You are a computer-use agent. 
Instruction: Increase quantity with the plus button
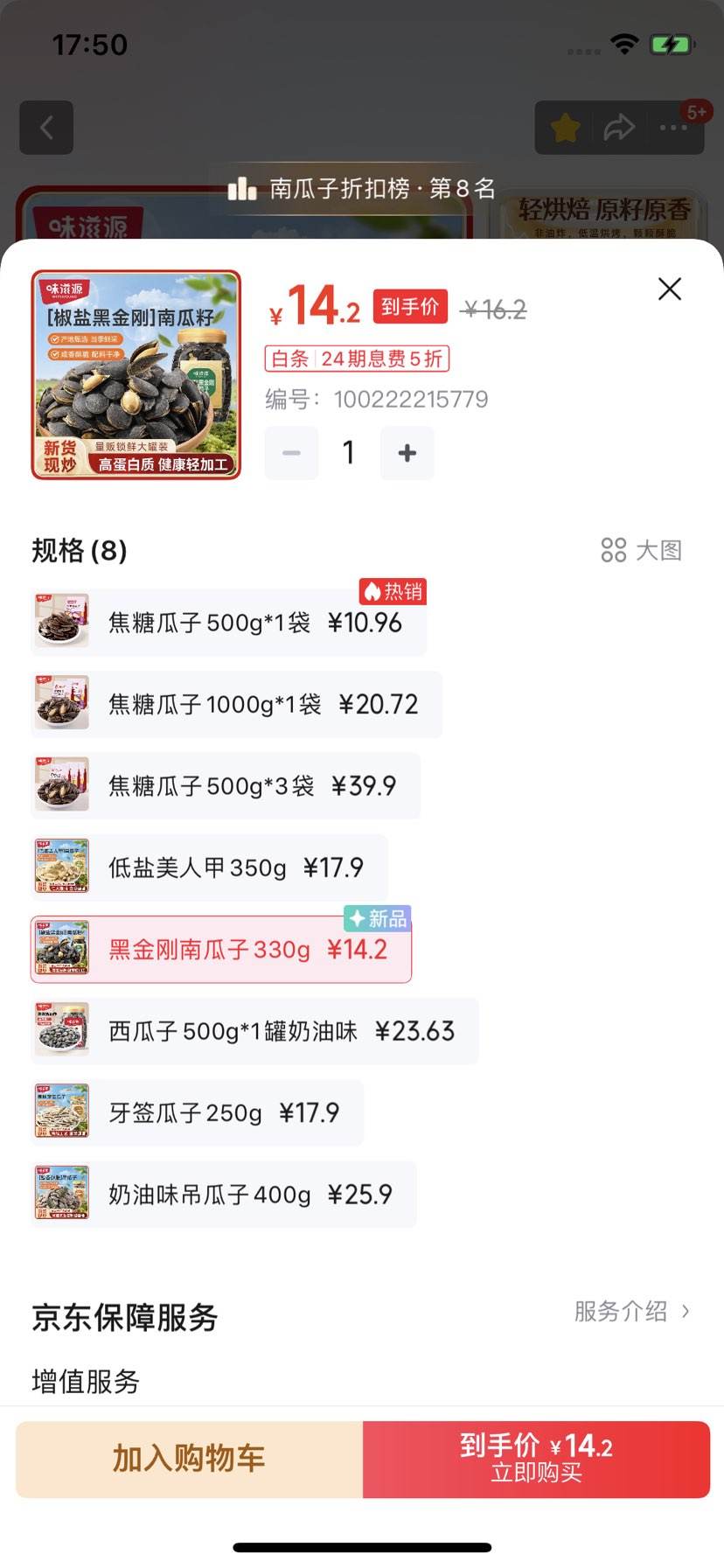407,453
